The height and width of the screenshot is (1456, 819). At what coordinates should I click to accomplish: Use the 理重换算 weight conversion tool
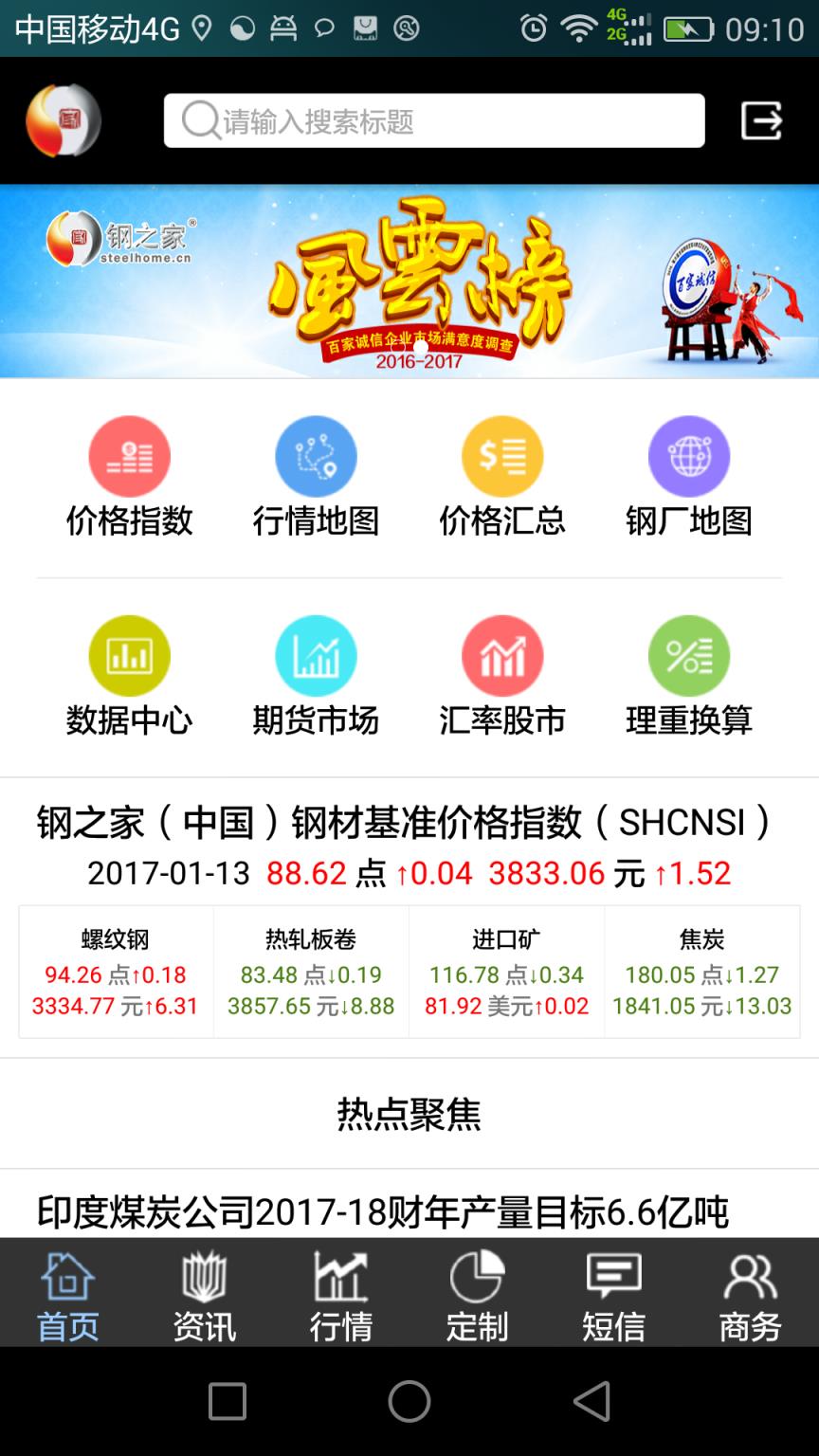[x=688, y=675]
